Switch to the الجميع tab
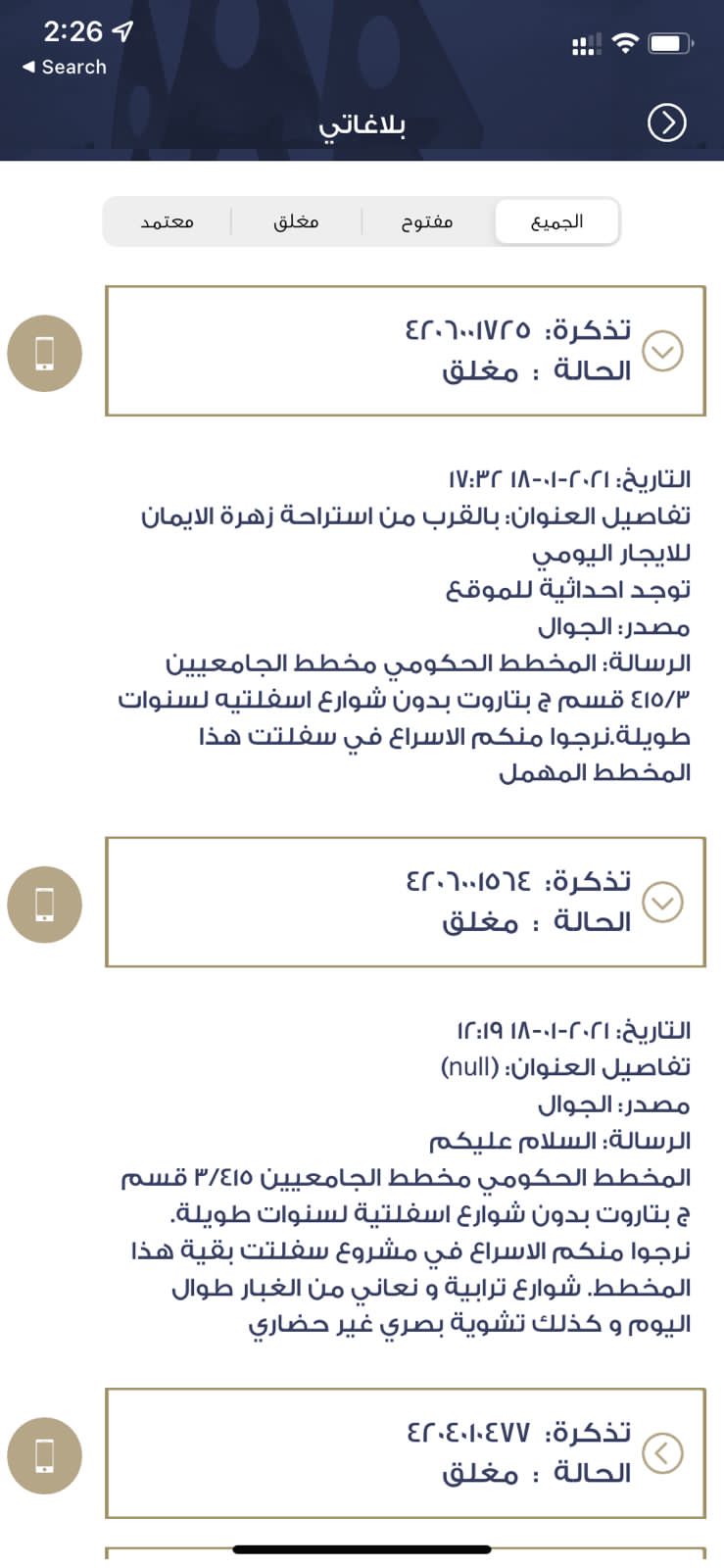The height and width of the screenshot is (1568, 724). (x=556, y=221)
